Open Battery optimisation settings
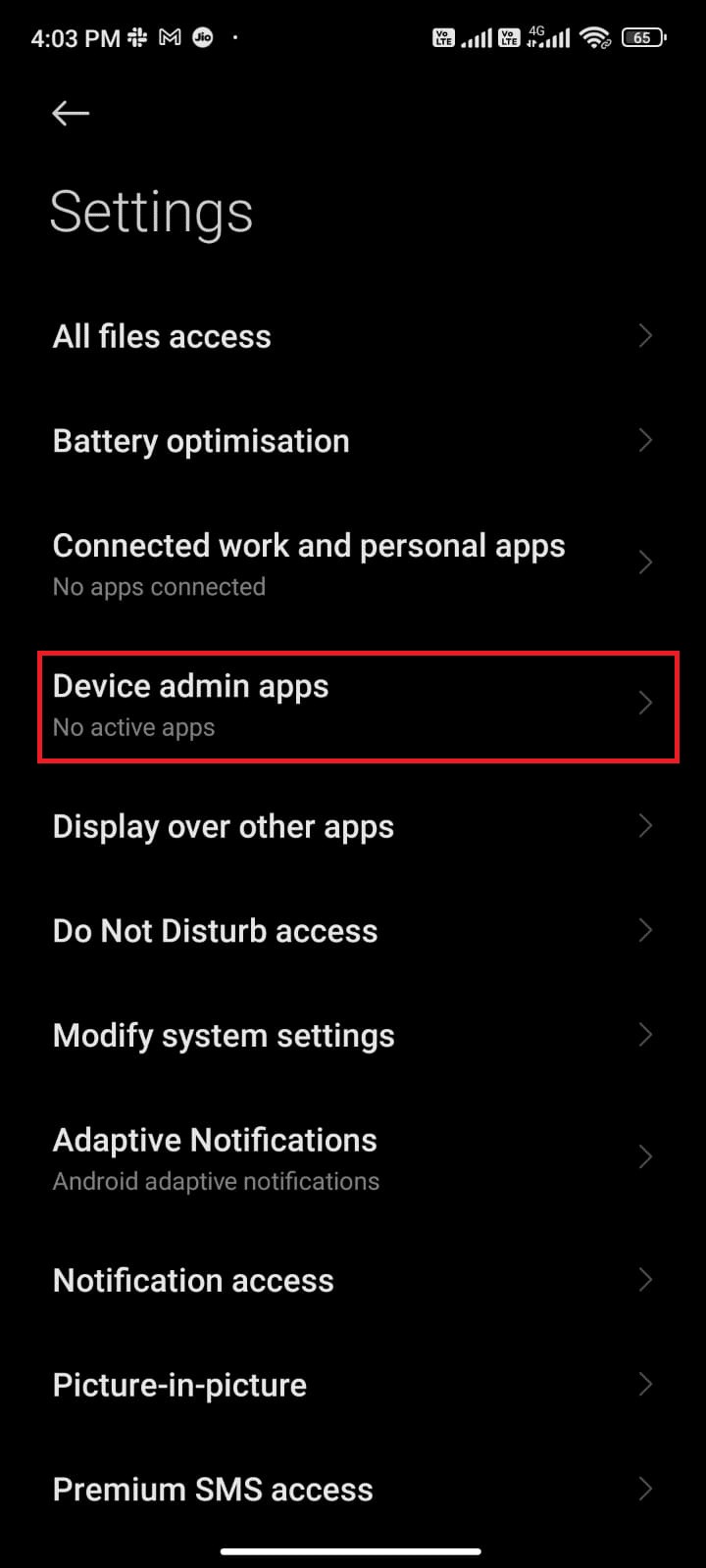The image size is (706, 1568). pos(353,441)
